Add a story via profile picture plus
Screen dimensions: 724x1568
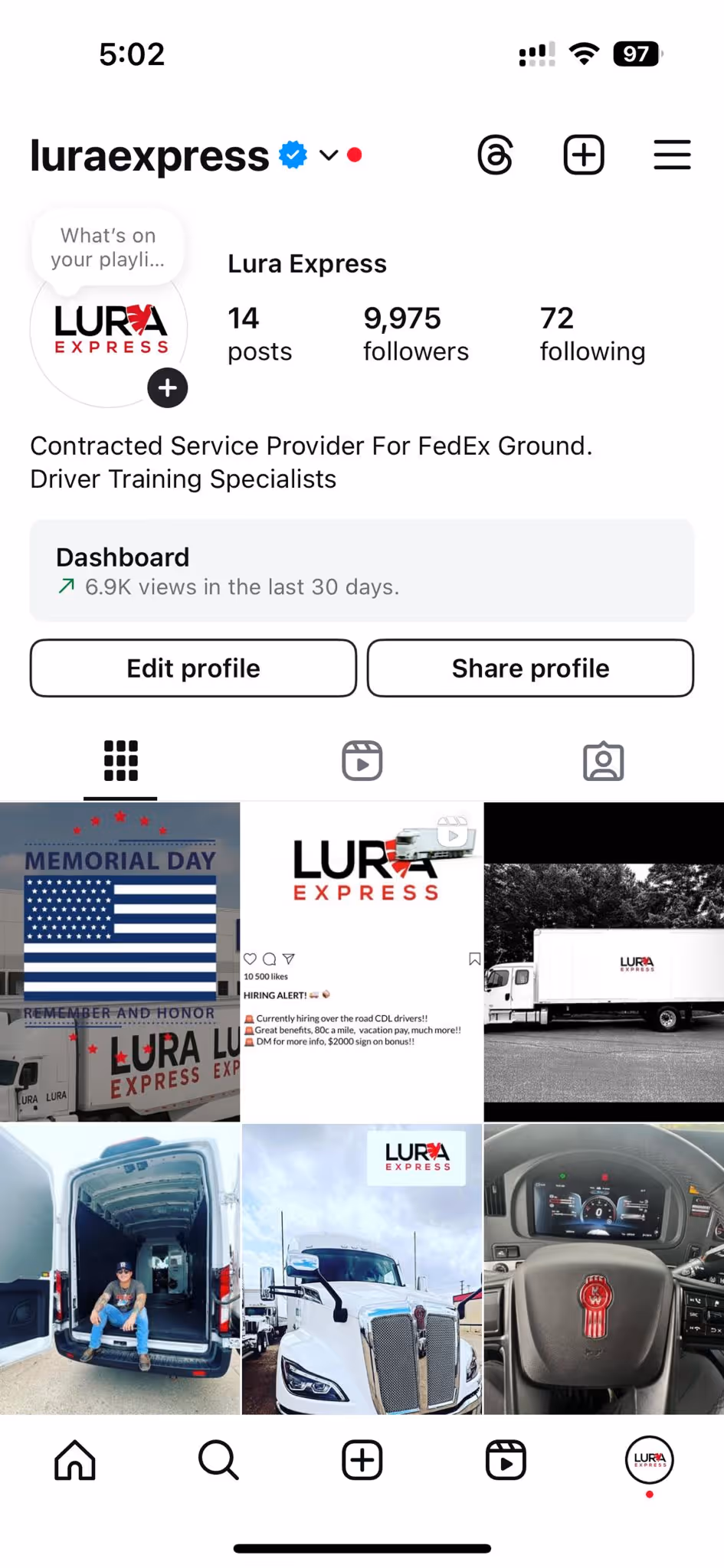(x=168, y=388)
